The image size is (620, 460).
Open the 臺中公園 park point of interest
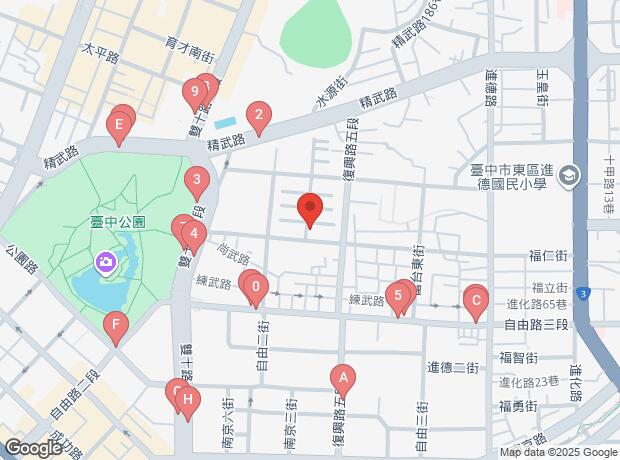(105, 263)
